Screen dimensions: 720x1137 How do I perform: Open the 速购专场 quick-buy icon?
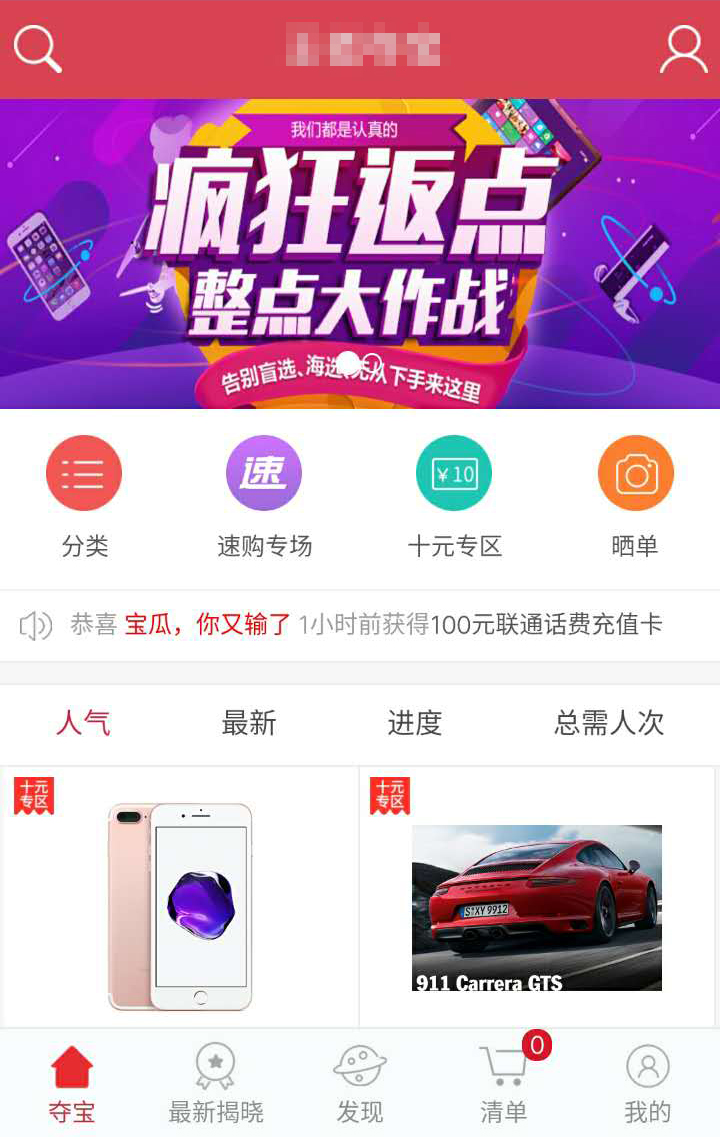263,473
